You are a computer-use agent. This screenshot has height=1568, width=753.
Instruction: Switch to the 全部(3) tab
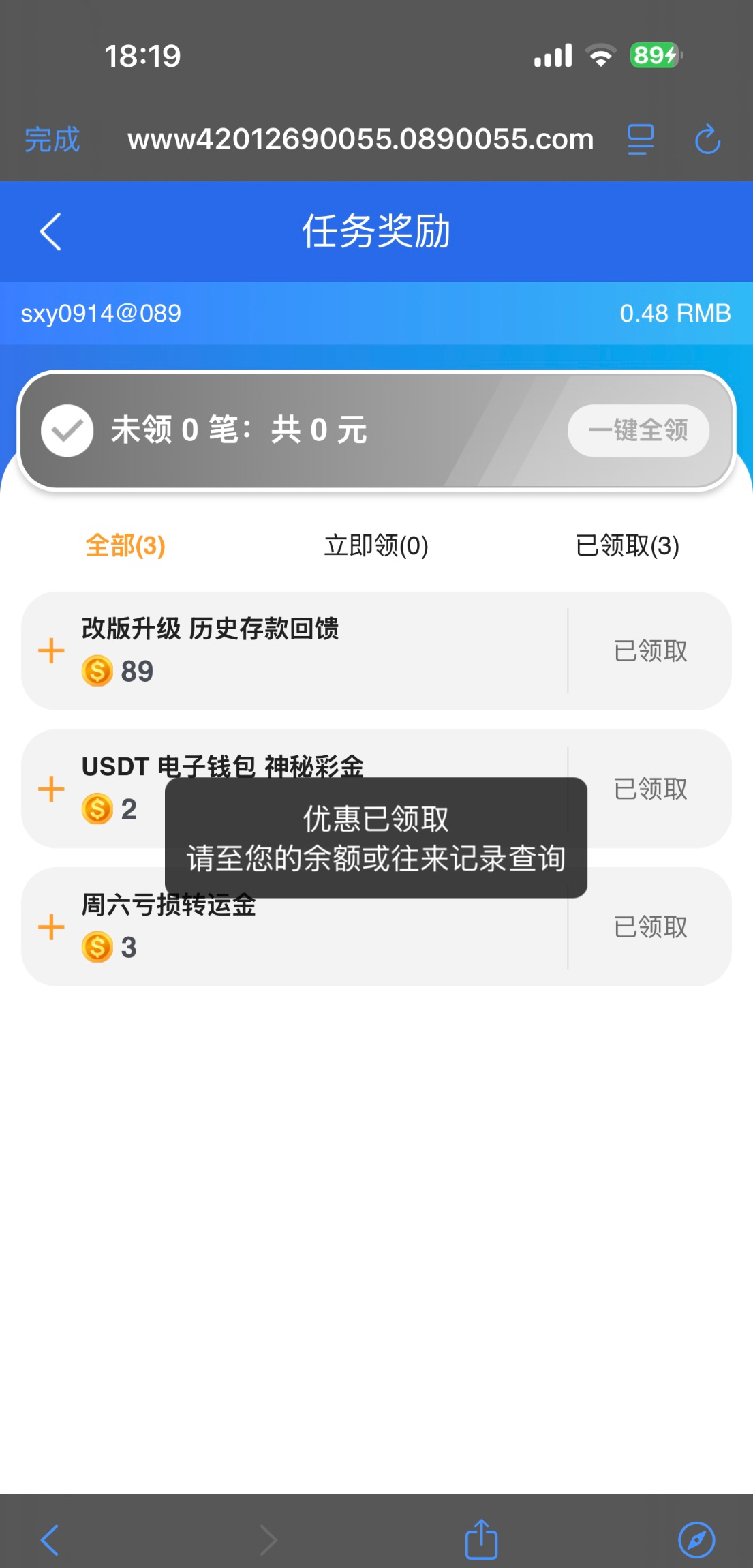click(125, 545)
